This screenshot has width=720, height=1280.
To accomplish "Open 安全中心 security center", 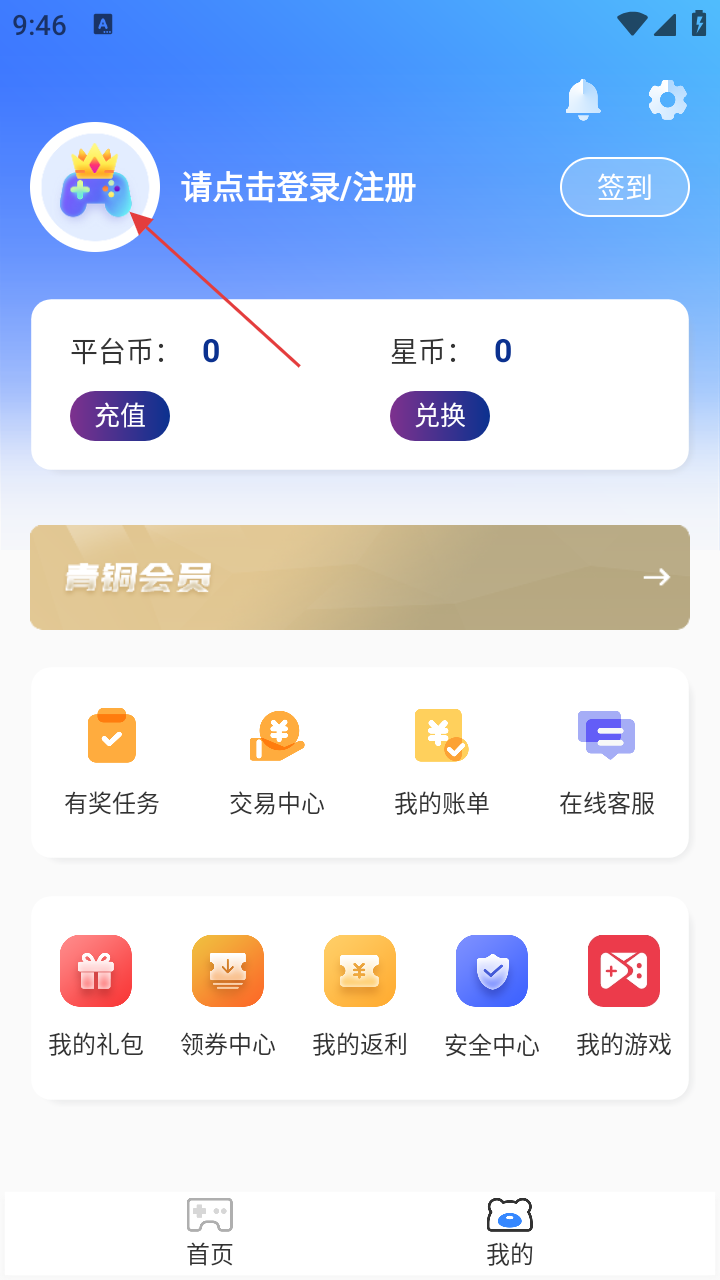I will tap(492, 995).
